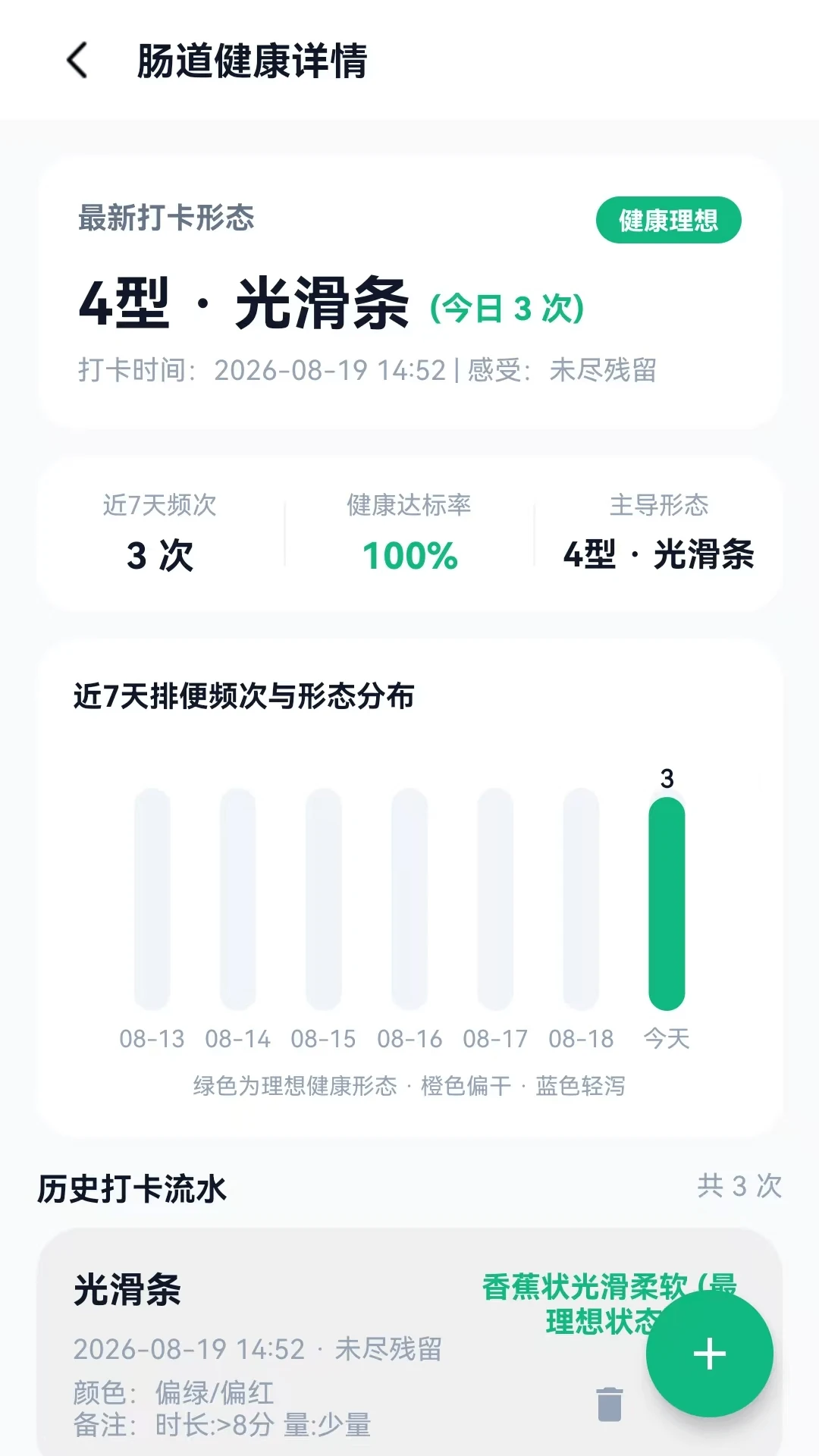Go back from 肠道健康详情
This screenshot has height=1456, width=819.
[77, 61]
